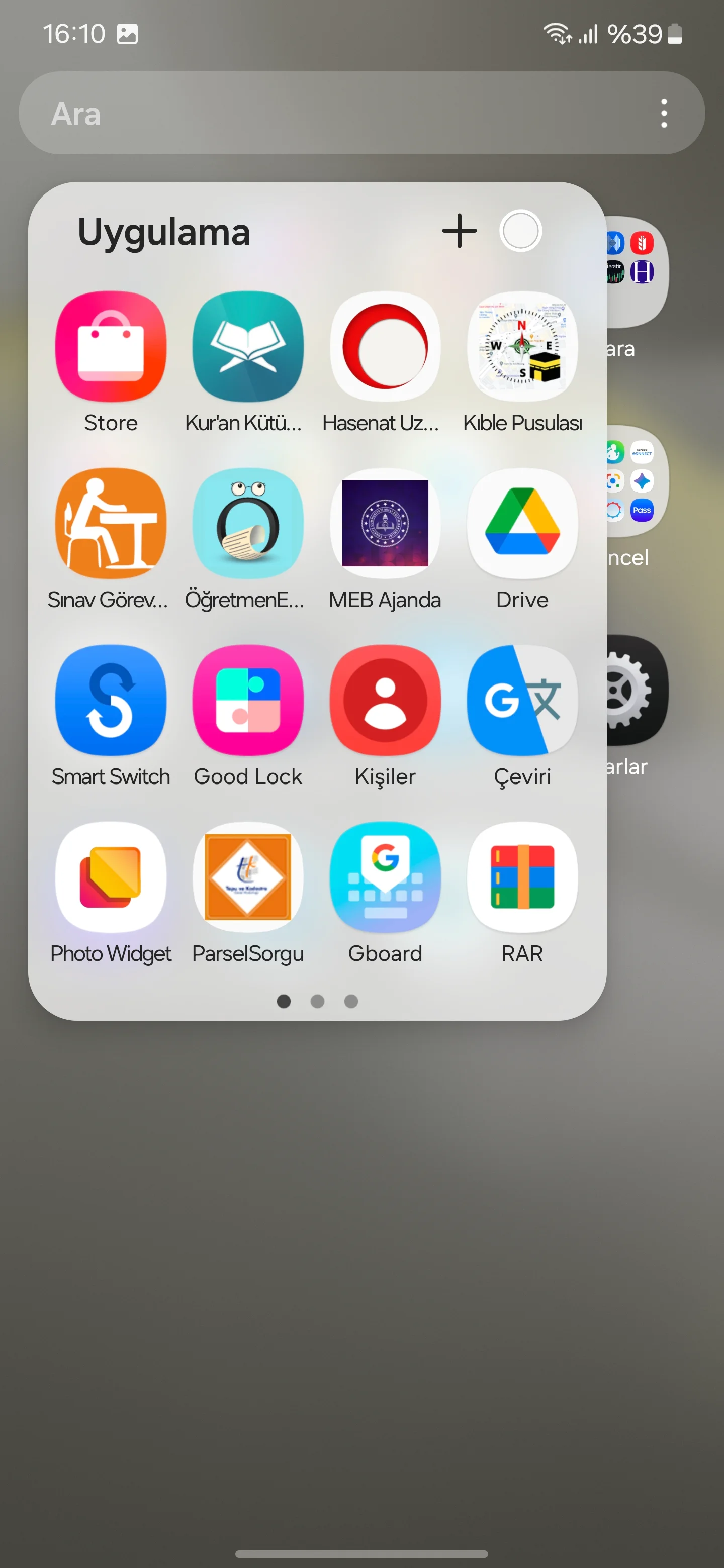The height and width of the screenshot is (1568, 724).
Task: Launch Google Drive
Action: [x=522, y=523]
